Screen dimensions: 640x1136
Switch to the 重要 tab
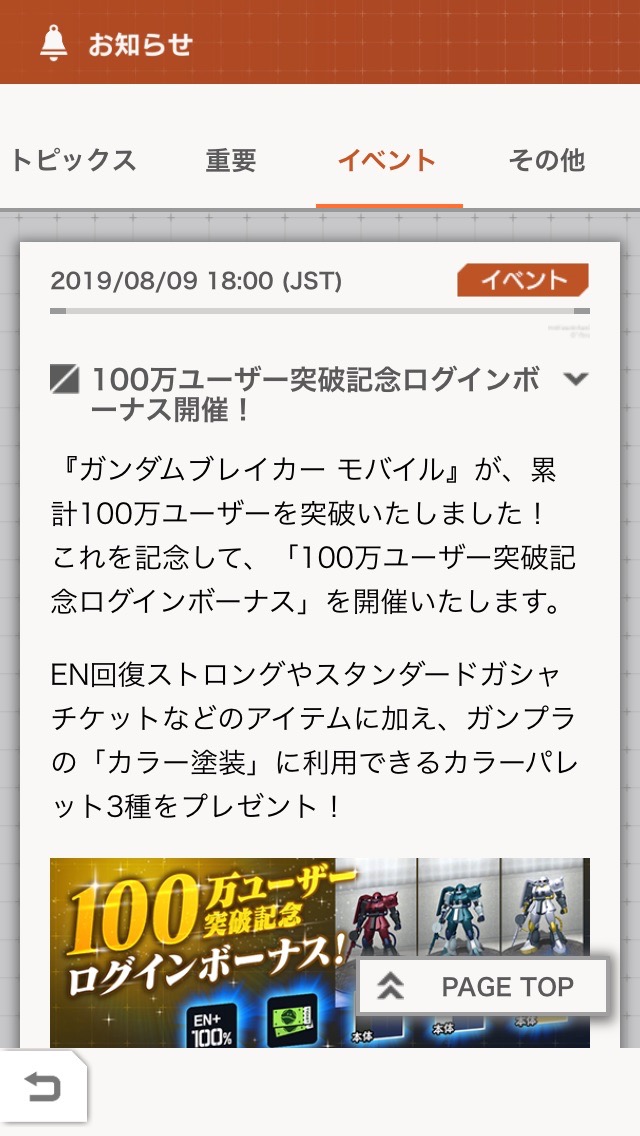pyautogui.click(x=231, y=161)
